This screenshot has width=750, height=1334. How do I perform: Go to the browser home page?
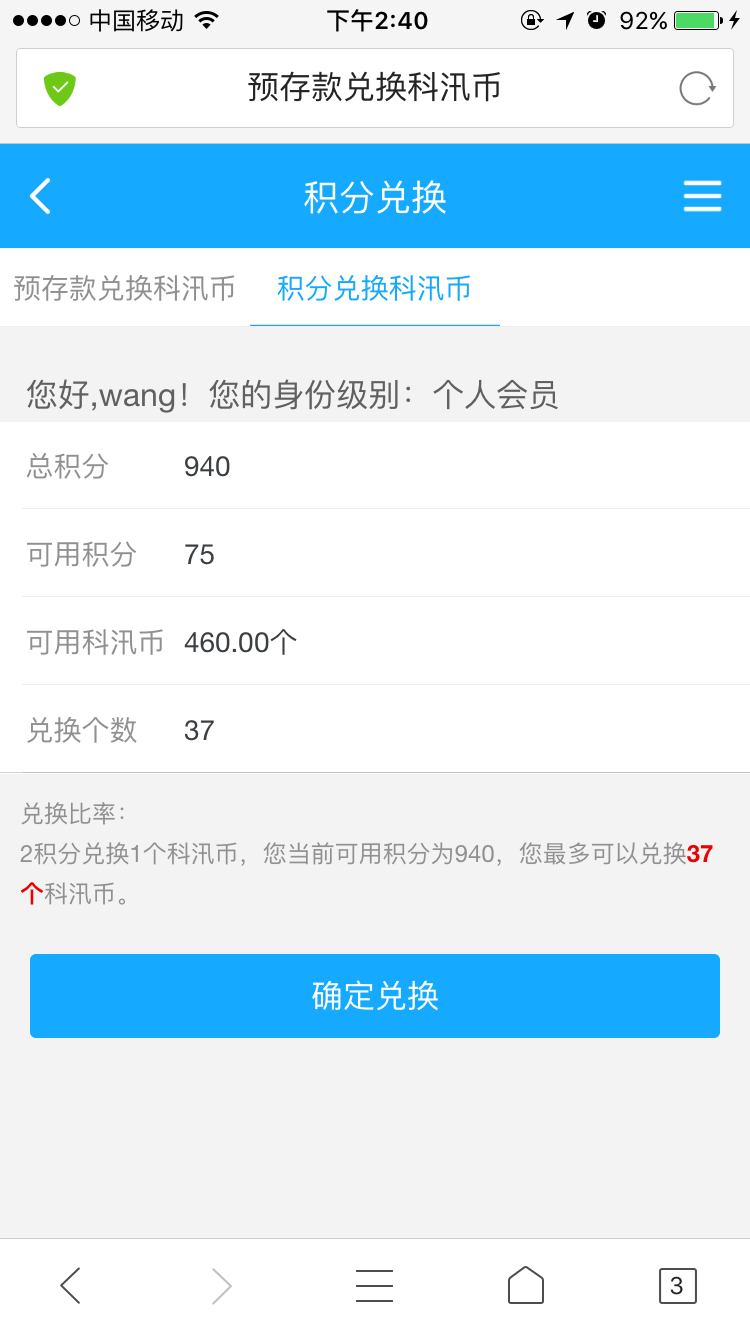tap(525, 1285)
